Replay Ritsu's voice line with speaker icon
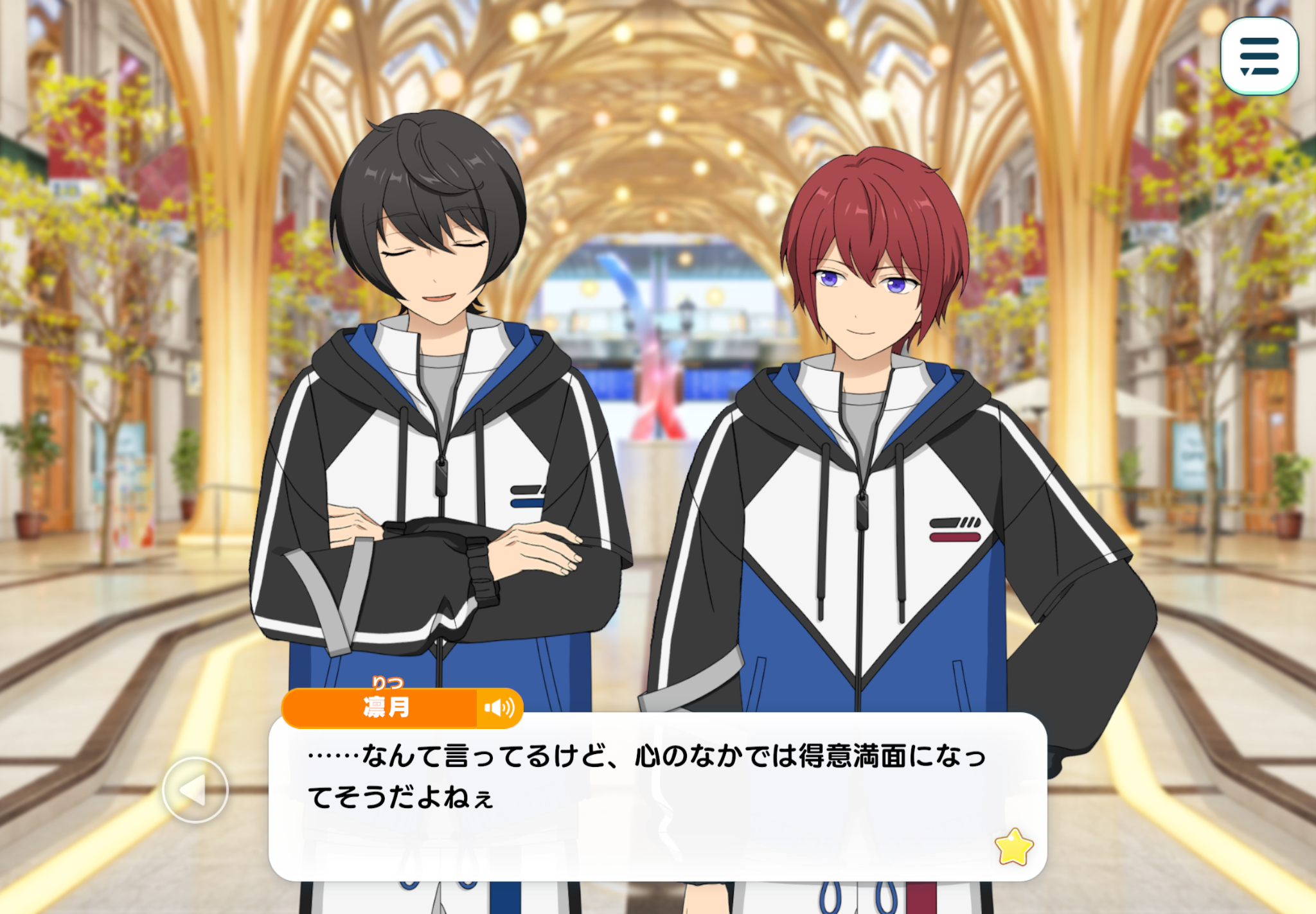This screenshot has height=914, width=1316. point(499,708)
